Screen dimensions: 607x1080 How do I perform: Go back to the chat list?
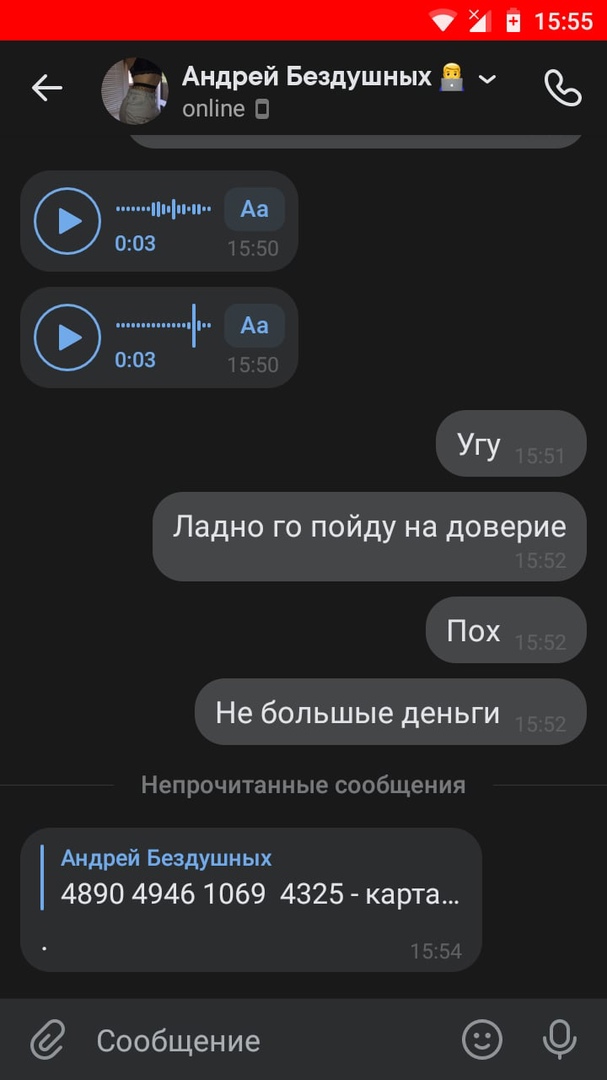click(x=47, y=88)
